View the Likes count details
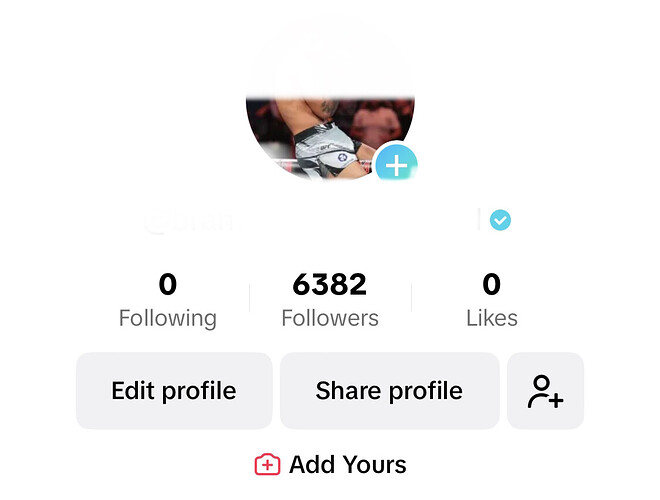 point(491,301)
